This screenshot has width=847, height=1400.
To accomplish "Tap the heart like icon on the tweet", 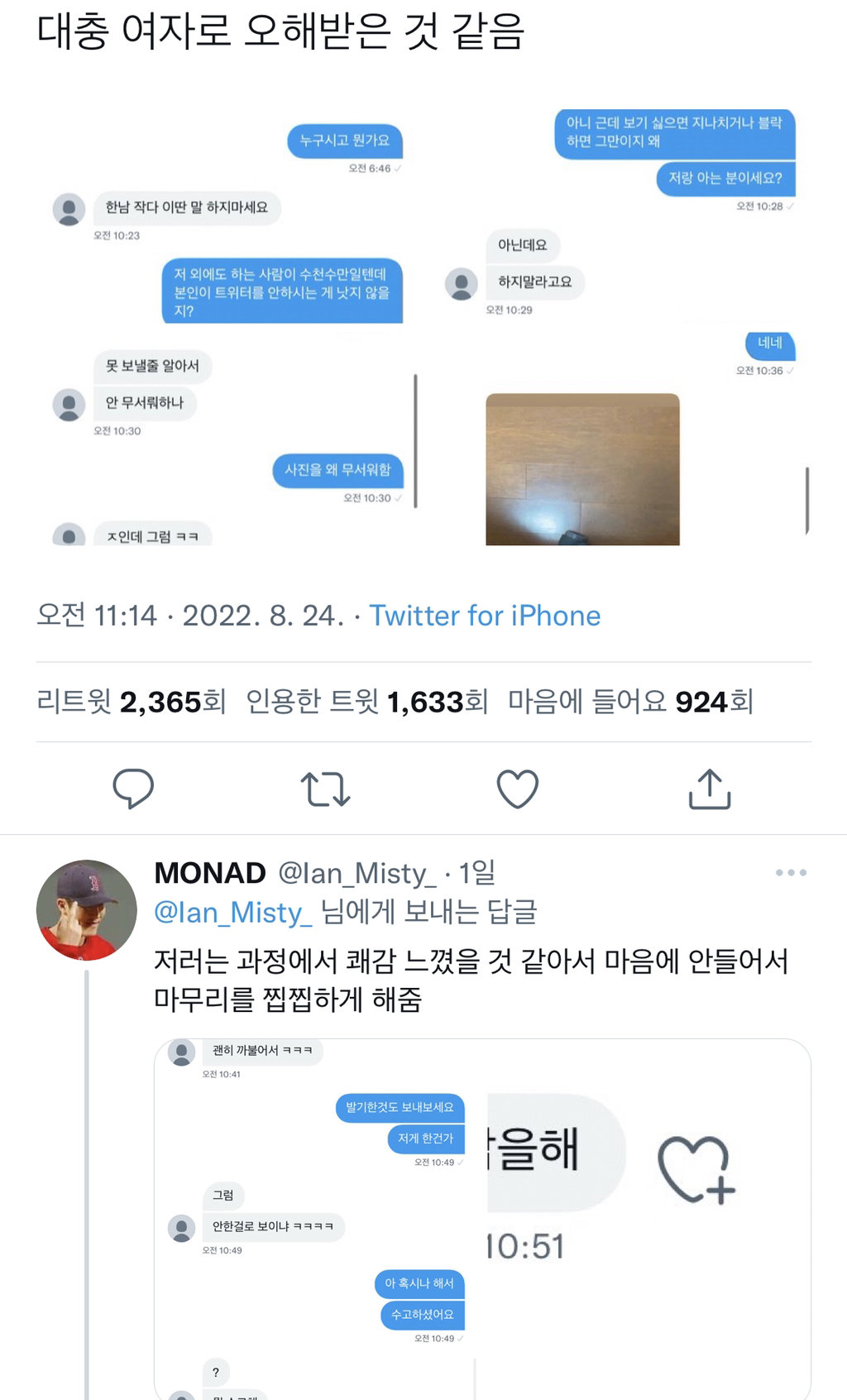I will (518, 790).
